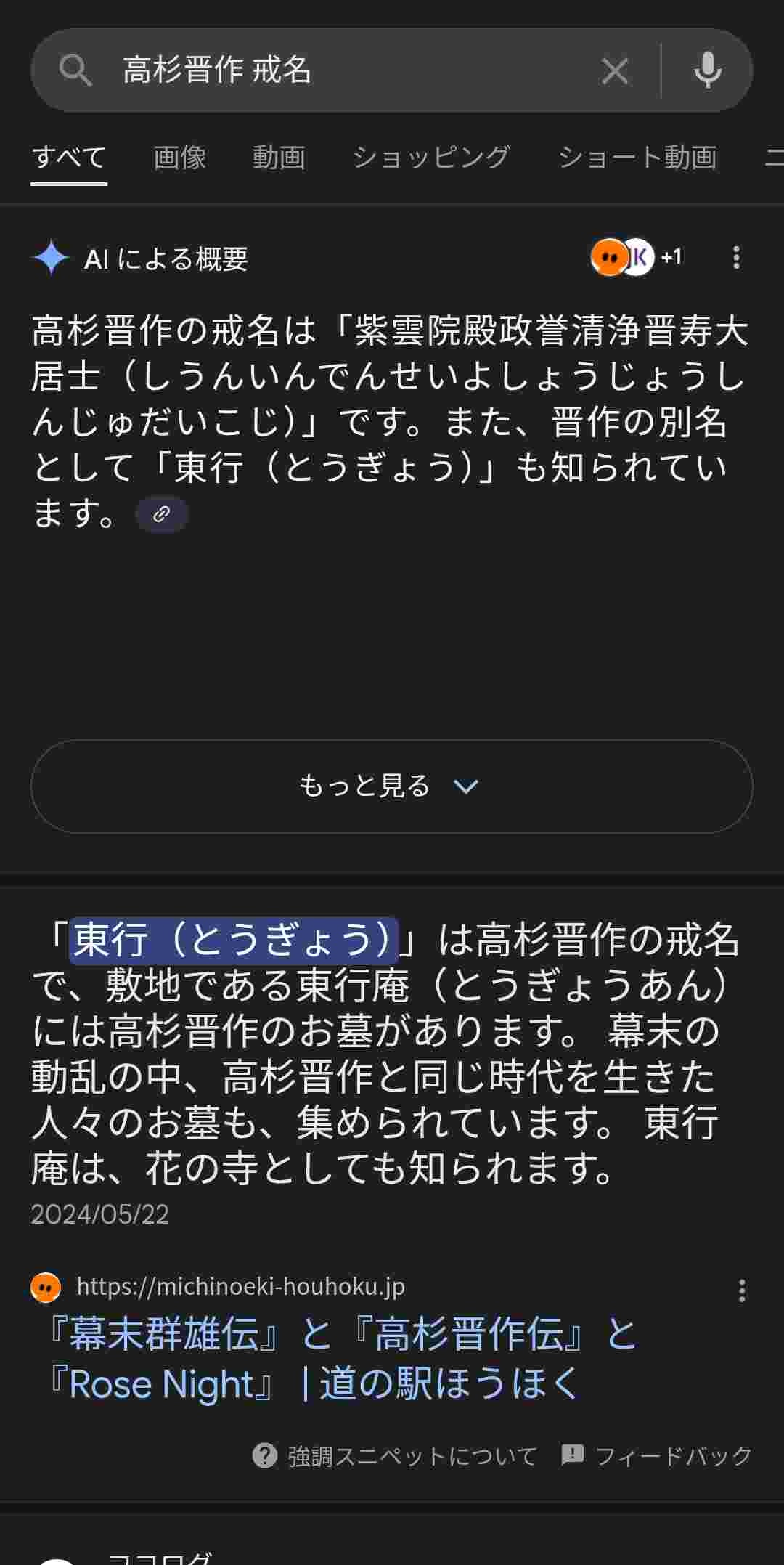Switch to the 画像 tab
This screenshot has width=784, height=1565.
179,158
